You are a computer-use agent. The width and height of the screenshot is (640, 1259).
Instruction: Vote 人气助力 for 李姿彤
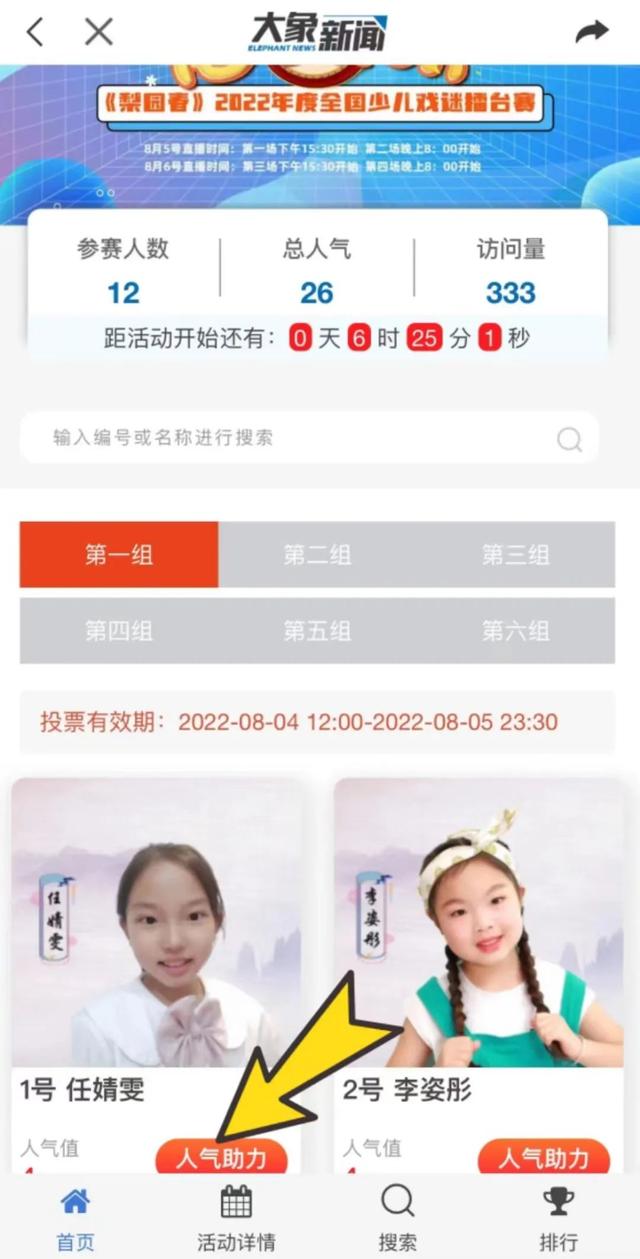tap(544, 1158)
